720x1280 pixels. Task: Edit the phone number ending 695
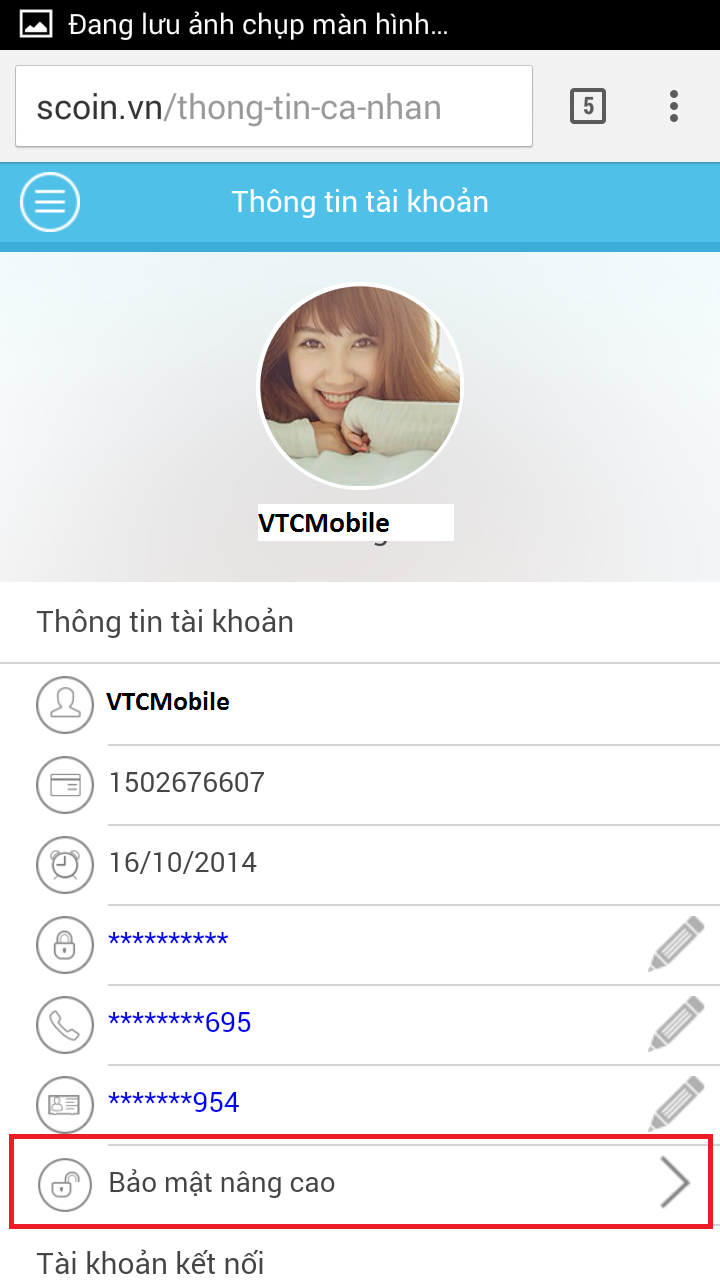click(676, 1024)
